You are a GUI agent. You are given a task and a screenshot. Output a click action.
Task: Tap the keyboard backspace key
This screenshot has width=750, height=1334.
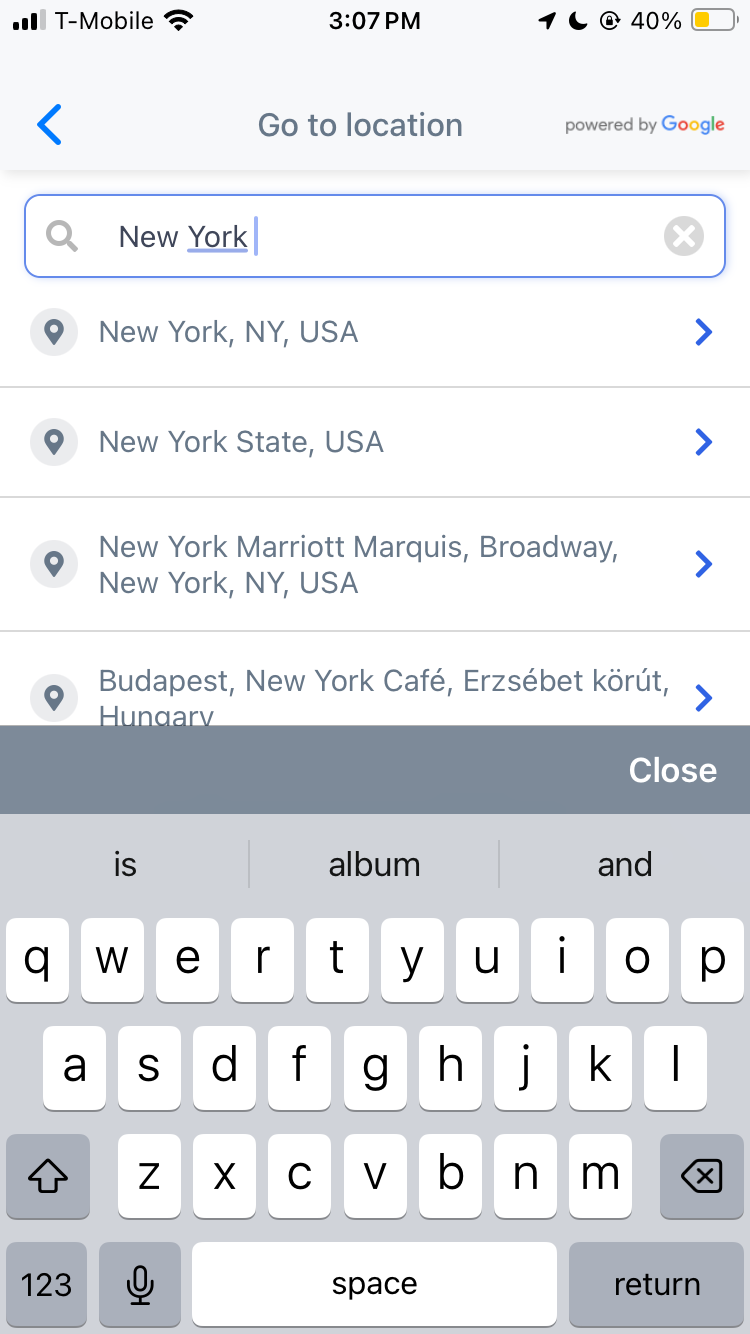tap(702, 1176)
